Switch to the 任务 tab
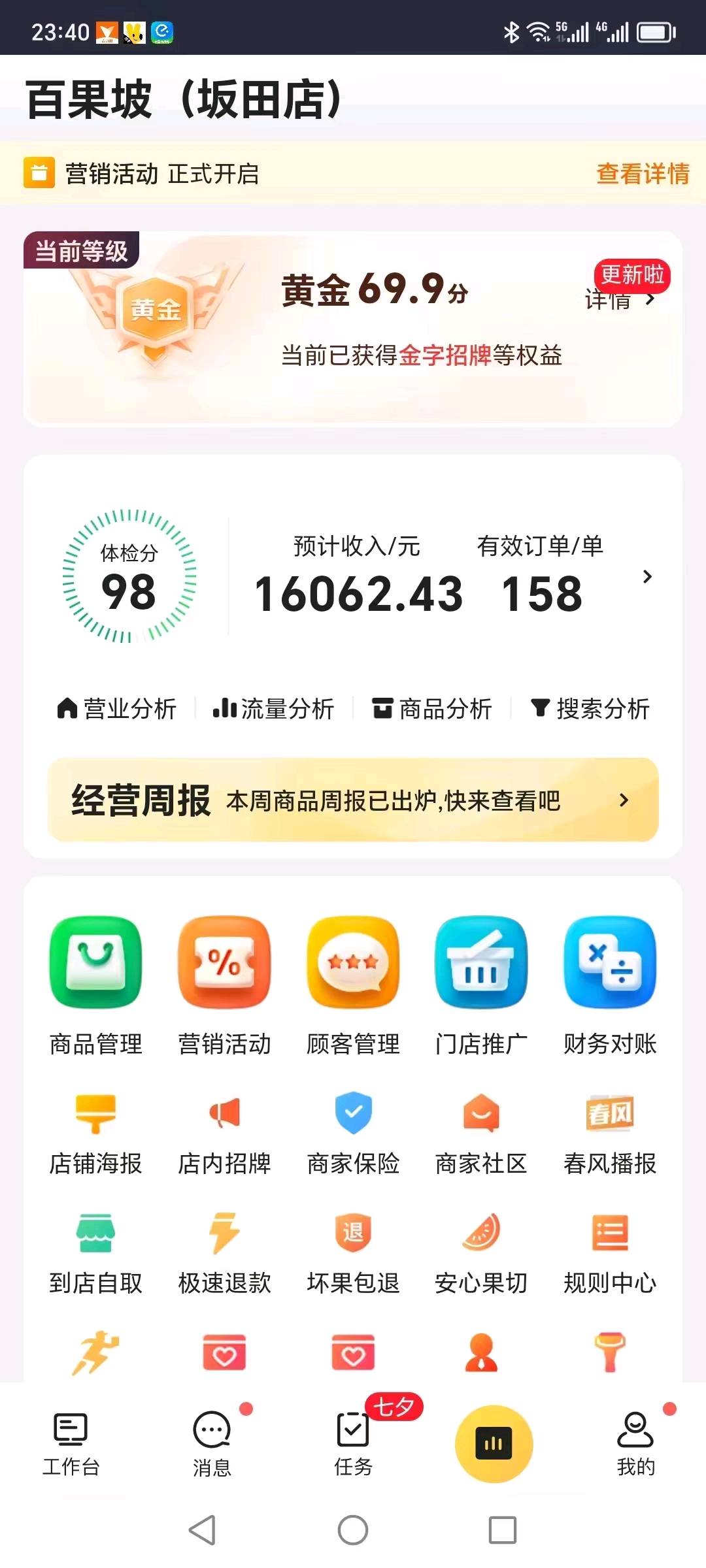Image resolution: width=706 pixels, height=1568 pixels. [x=353, y=1444]
